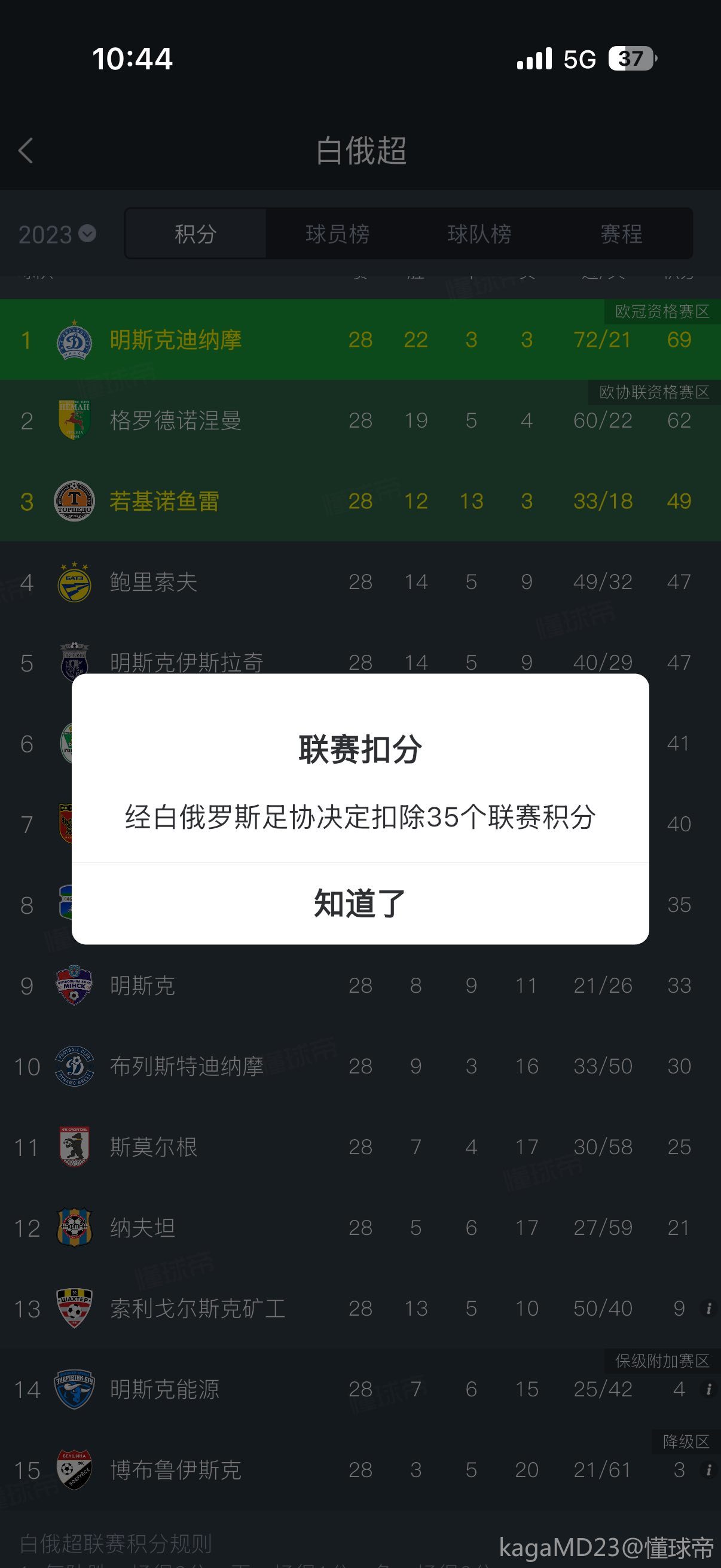View point deduction info for 明斯克能源

pyautogui.click(x=708, y=1389)
